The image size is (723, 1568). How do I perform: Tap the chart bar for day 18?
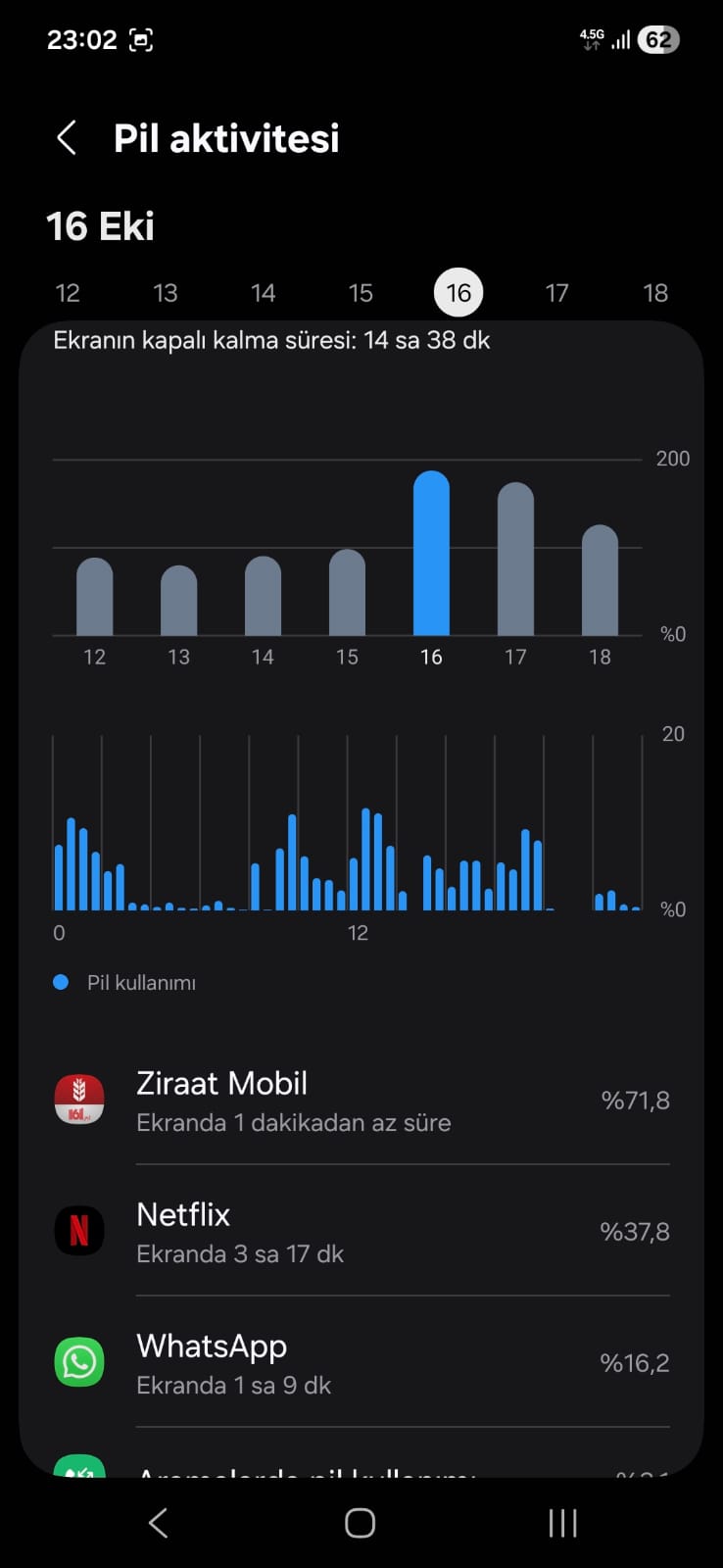click(x=600, y=582)
